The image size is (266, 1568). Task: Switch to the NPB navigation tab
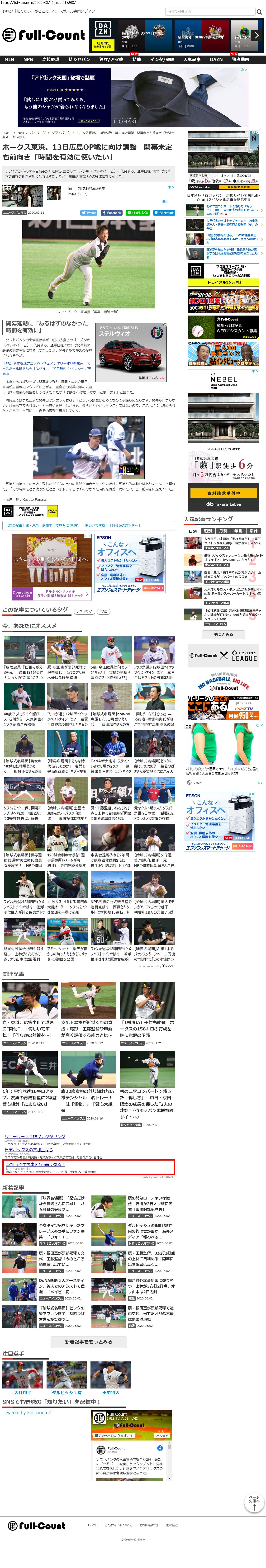[28, 60]
